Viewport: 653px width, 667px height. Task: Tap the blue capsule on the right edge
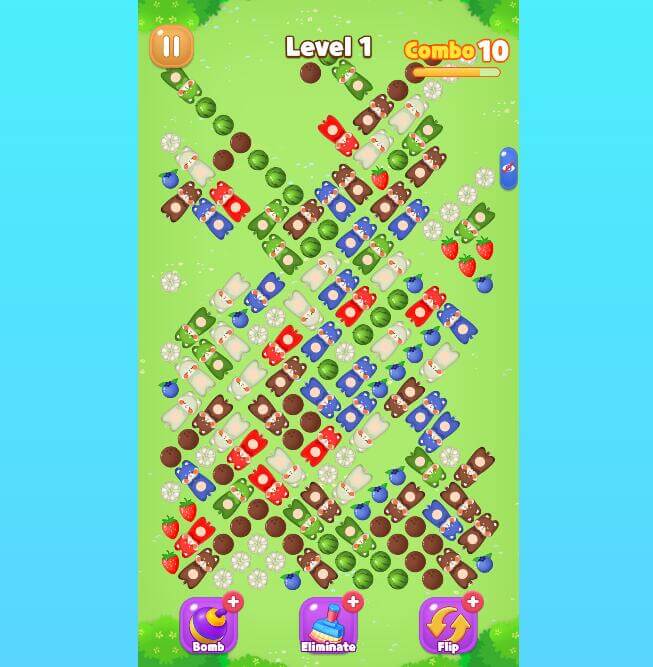pyautogui.click(x=508, y=168)
